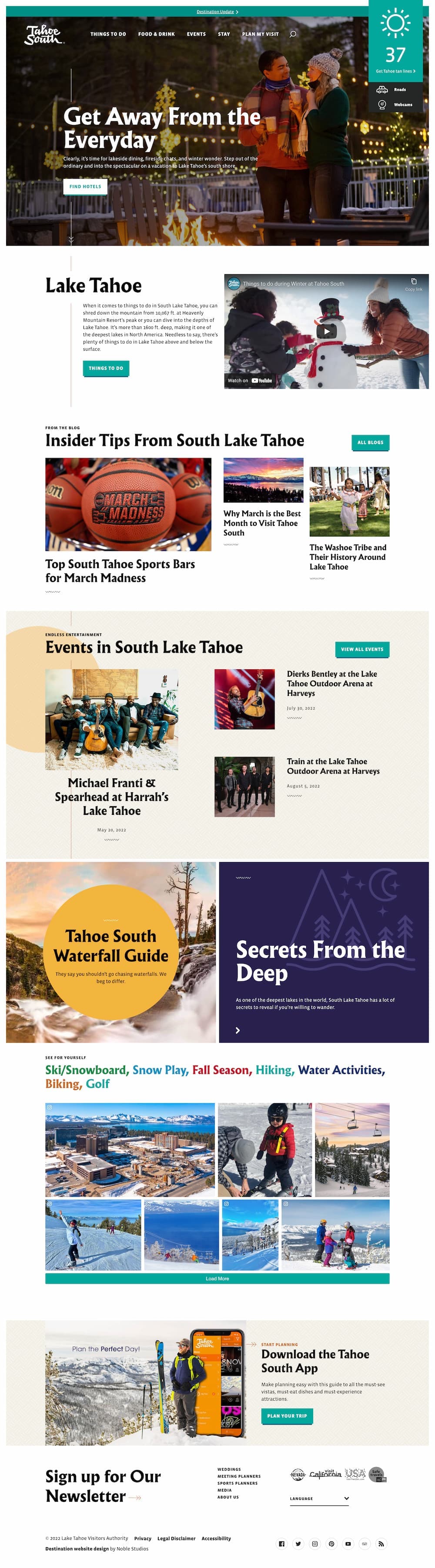
Task: Open the Privacy link in the footer
Action: 143,1538
